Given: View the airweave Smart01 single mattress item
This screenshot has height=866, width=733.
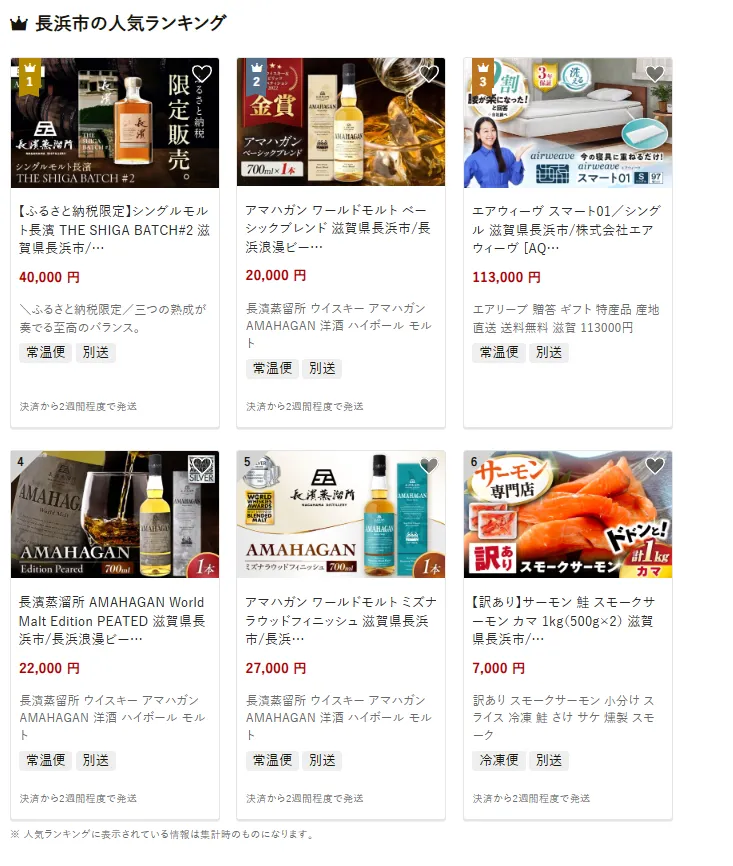Looking at the screenshot, I should pos(567,228).
